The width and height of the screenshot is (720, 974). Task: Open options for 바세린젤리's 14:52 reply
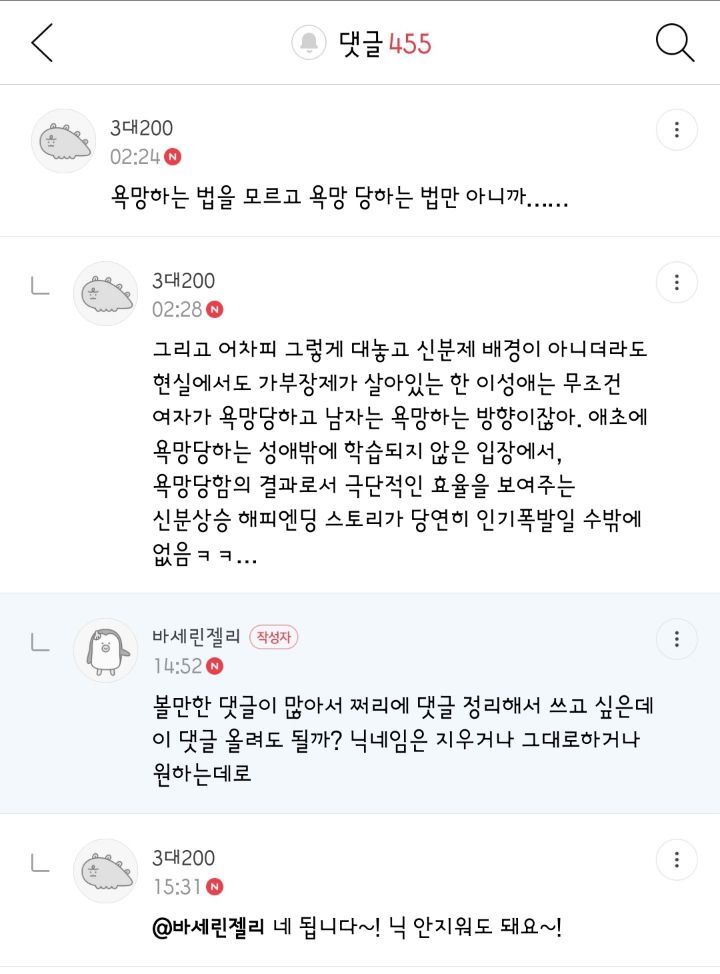click(677, 639)
